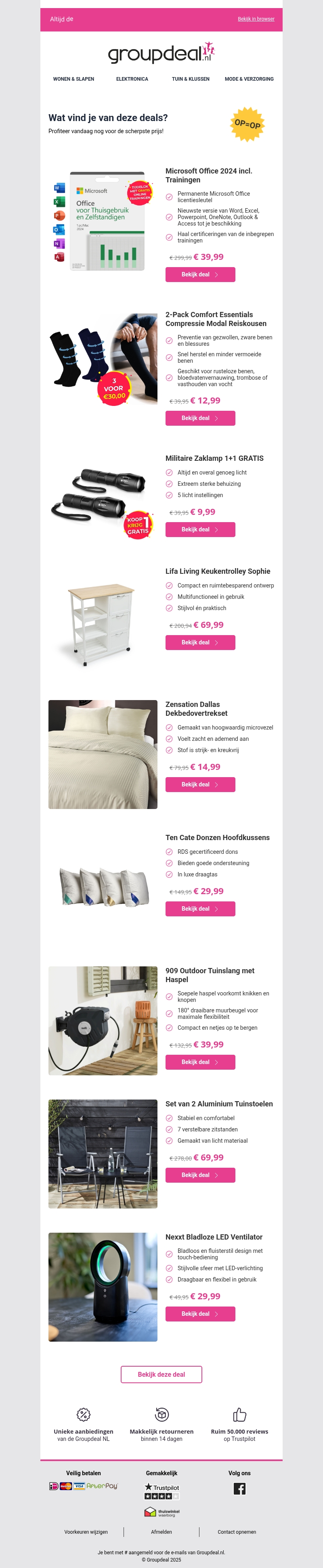
Task: Open 'Voorkeuren wijzigen' in the footer
Action: click(86, 1532)
